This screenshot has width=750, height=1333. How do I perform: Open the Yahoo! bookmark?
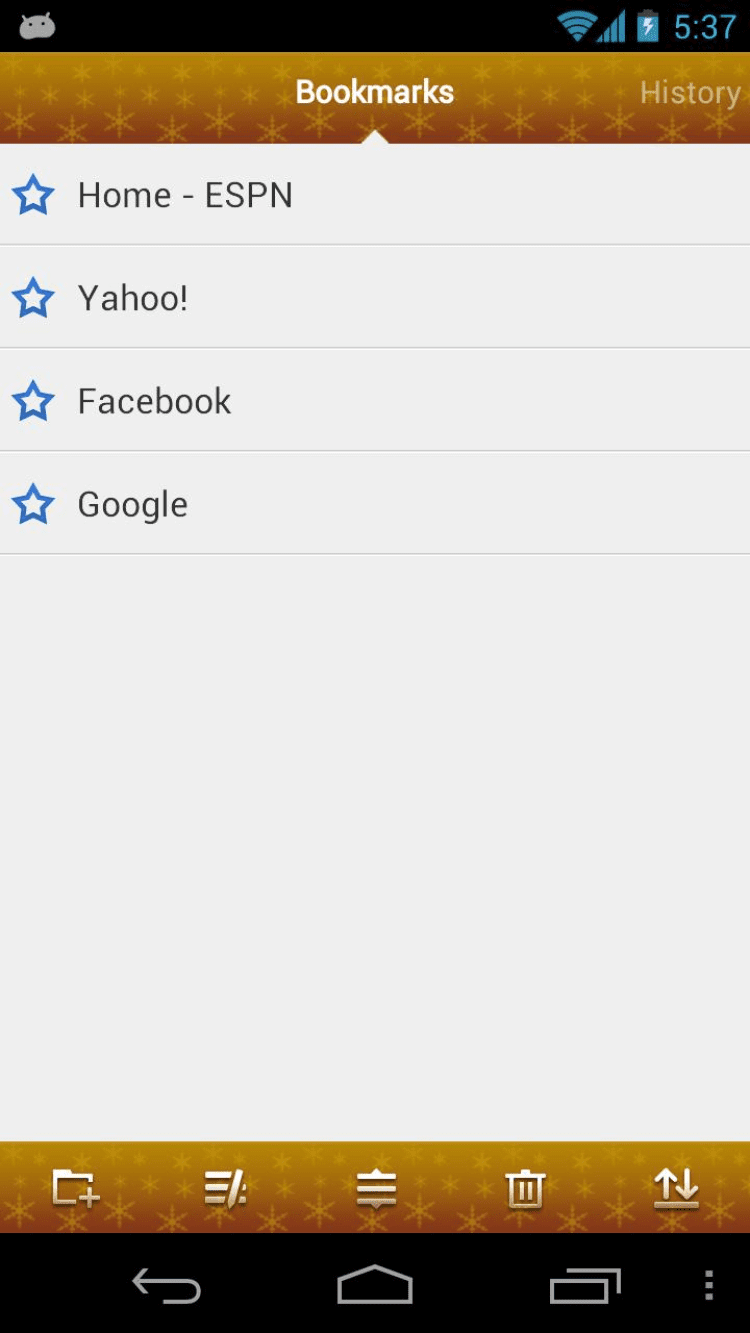[133, 298]
